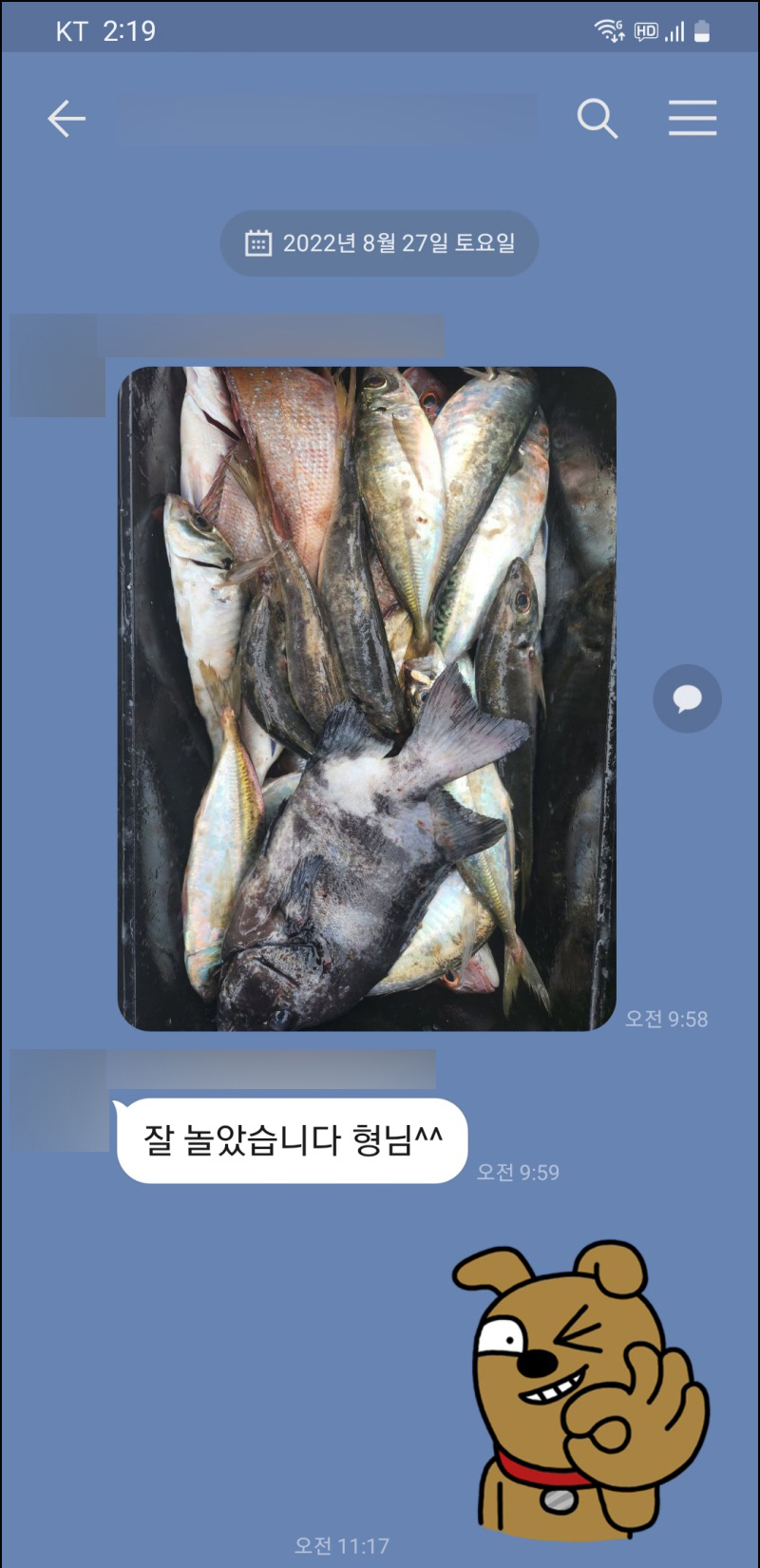This screenshot has width=760, height=1568.
Task: Open the 2022년 8월 27일 date picker chip
Action: point(380,243)
